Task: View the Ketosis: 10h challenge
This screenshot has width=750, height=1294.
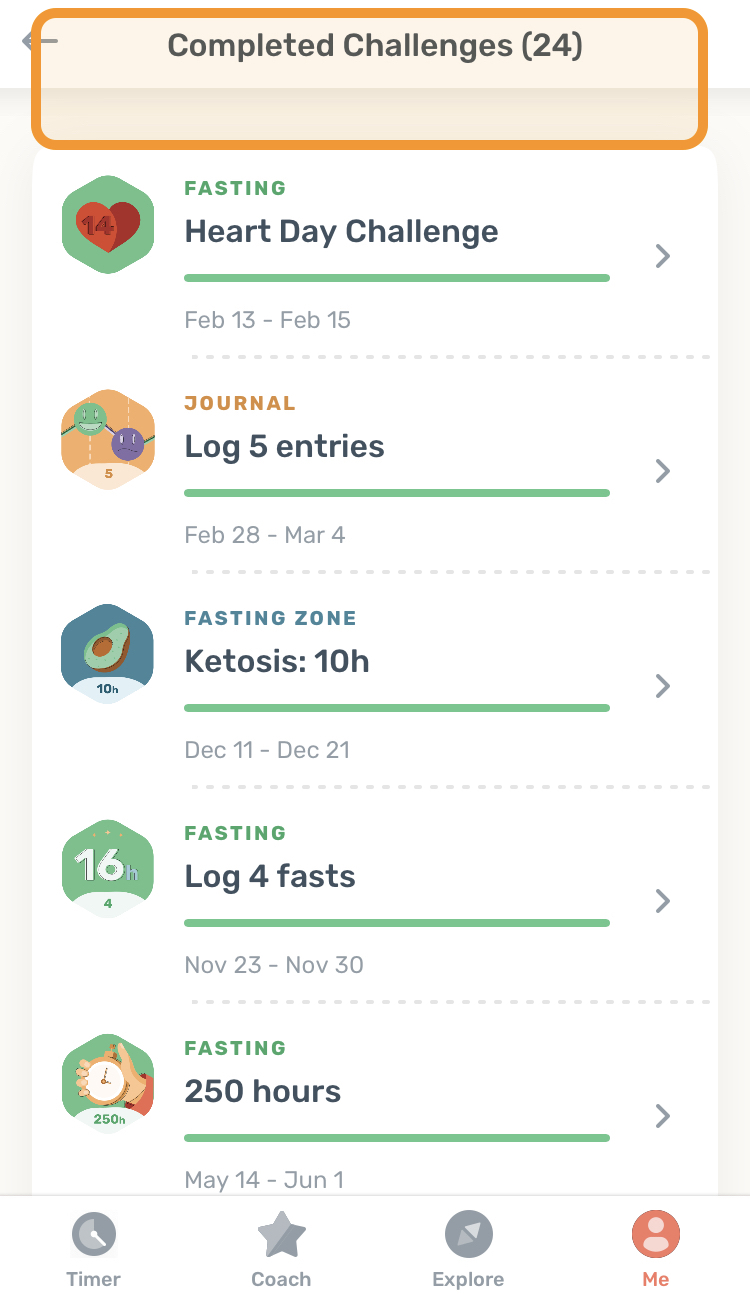Action: [375, 681]
